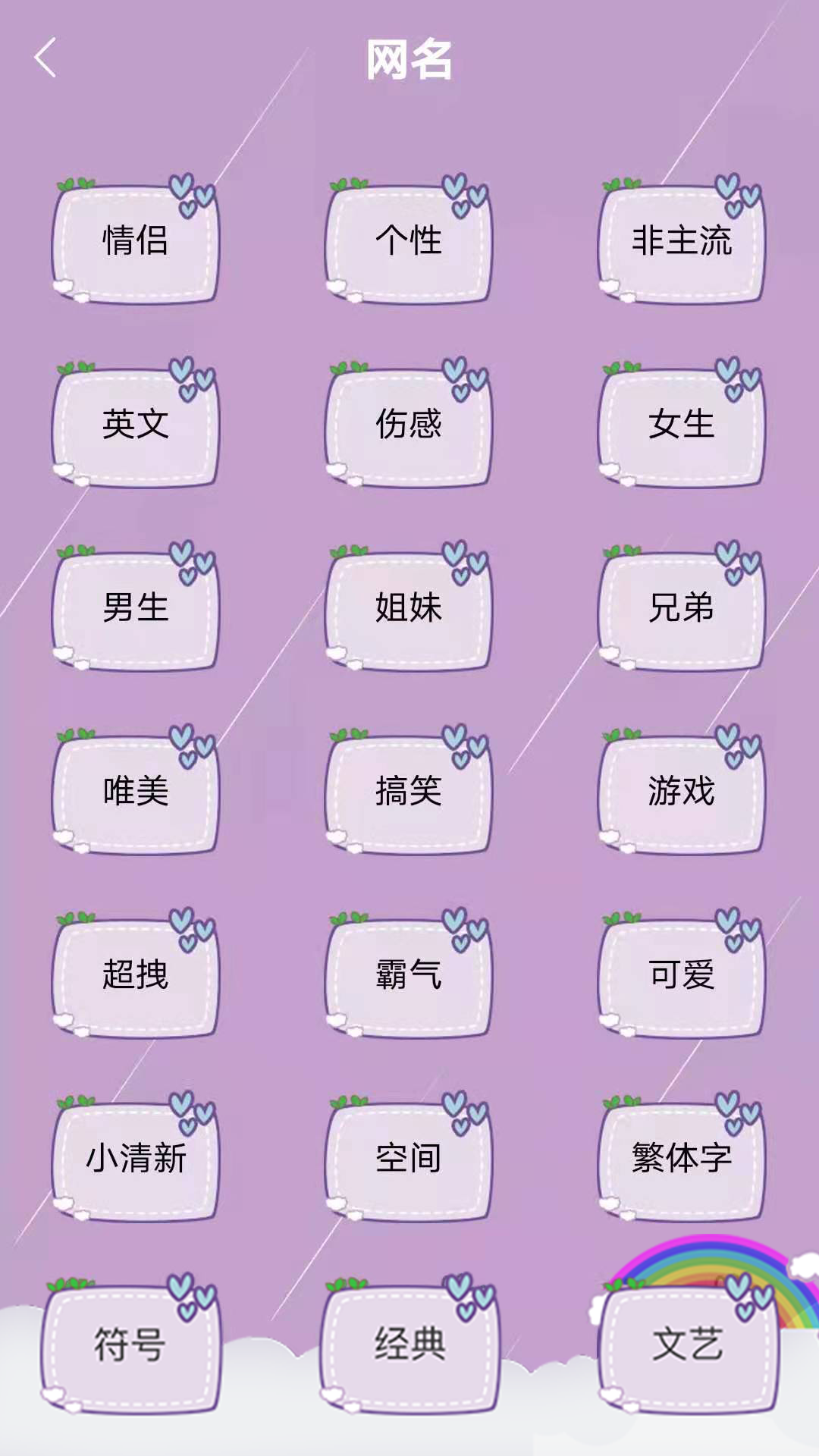Select the 符号 category
Image resolution: width=819 pixels, height=1456 pixels.
coord(130,1345)
